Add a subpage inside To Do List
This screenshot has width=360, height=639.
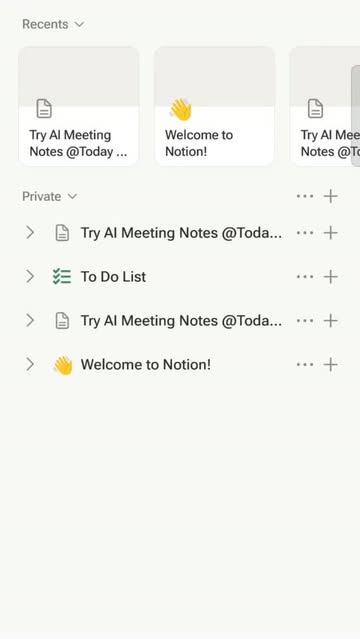pyautogui.click(x=331, y=277)
